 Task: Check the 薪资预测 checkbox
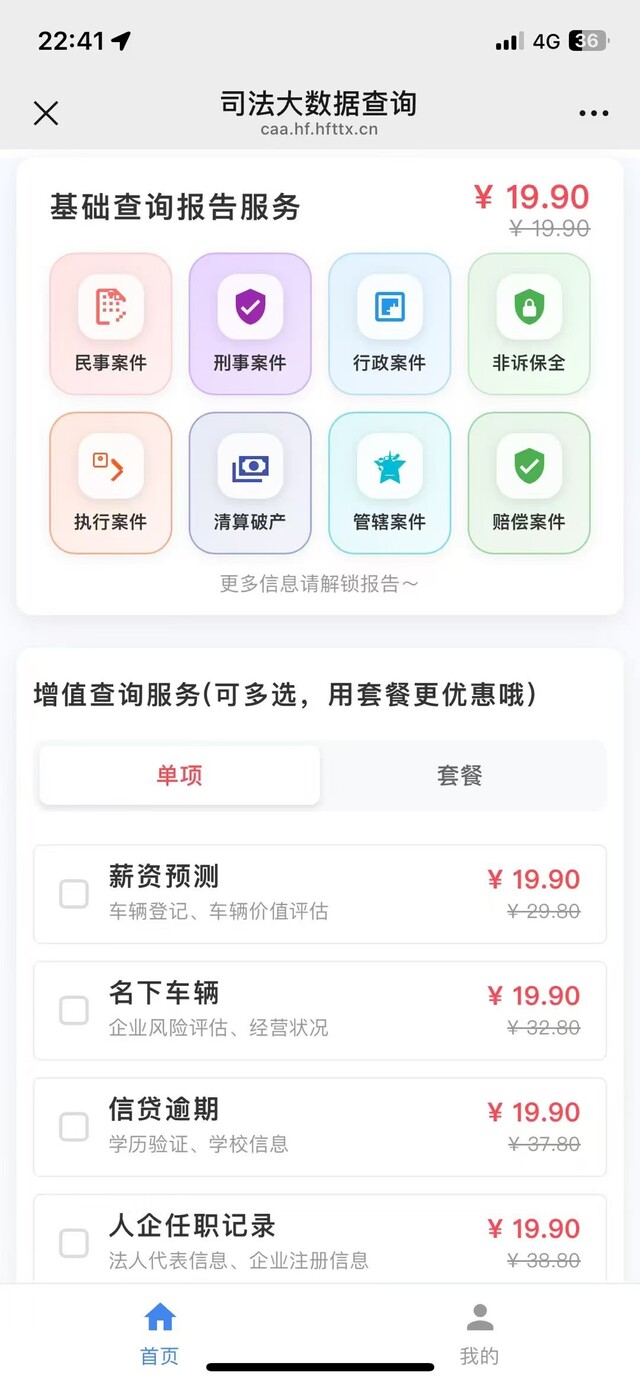pyautogui.click(x=74, y=894)
